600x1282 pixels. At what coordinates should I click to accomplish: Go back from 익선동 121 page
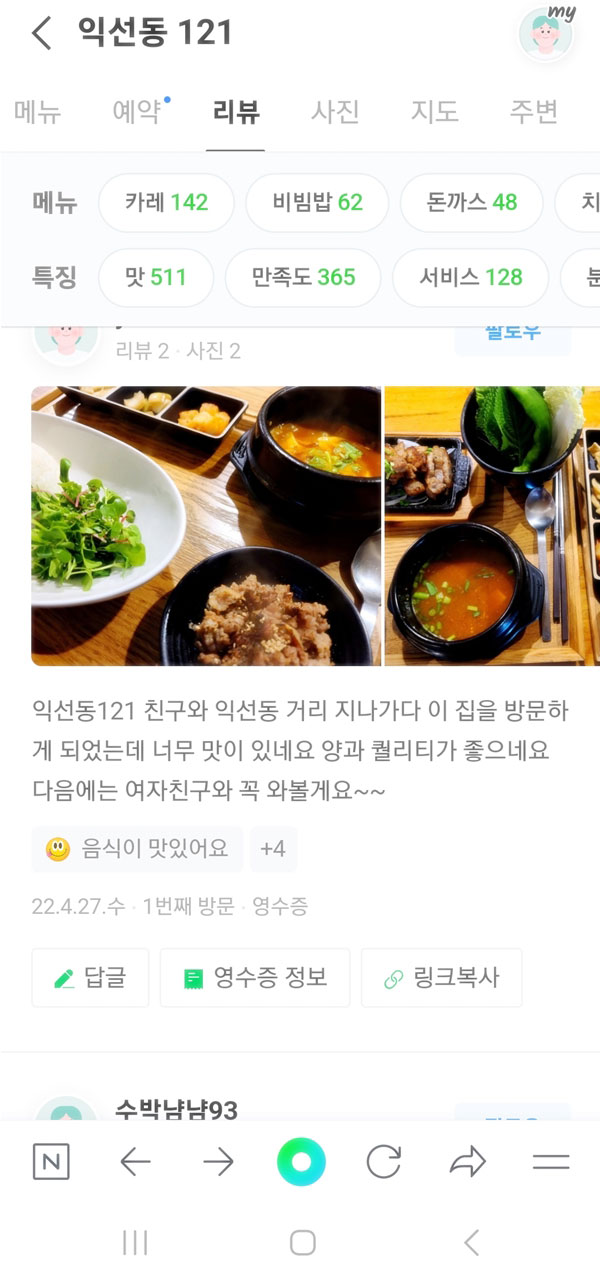coord(41,33)
